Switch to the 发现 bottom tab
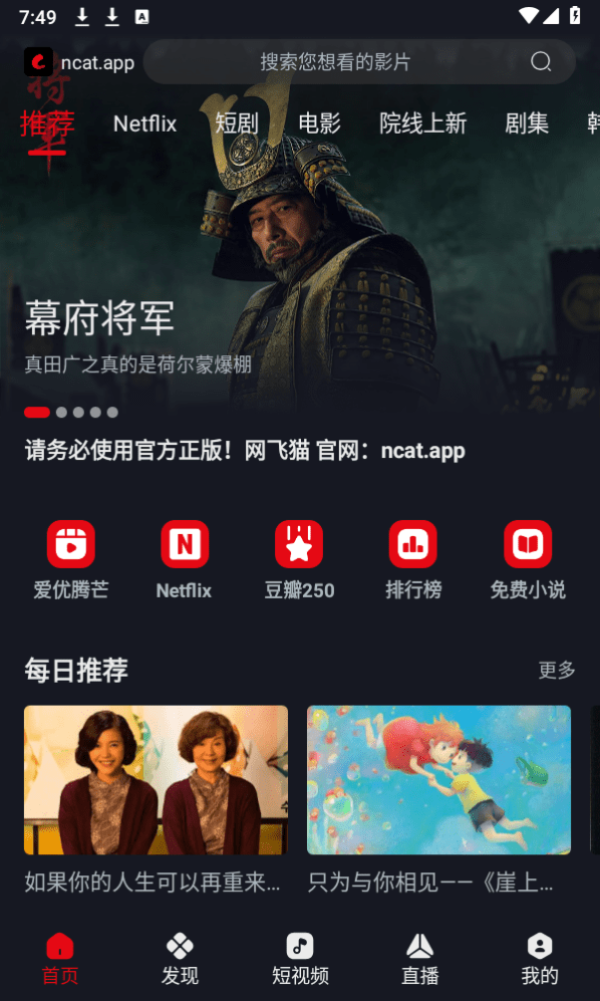 (180, 960)
